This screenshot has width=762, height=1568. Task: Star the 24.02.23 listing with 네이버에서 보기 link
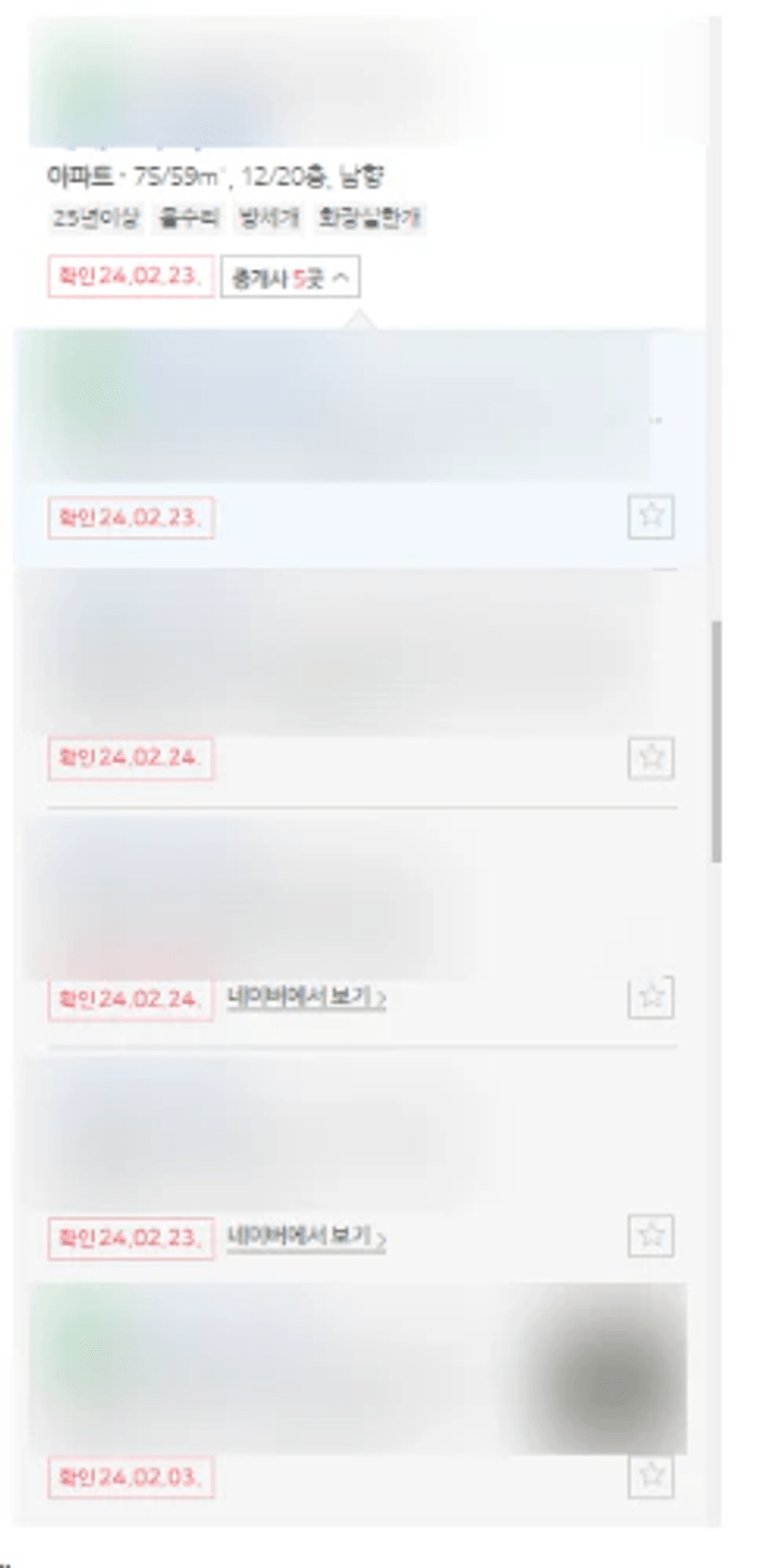click(x=651, y=1235)
